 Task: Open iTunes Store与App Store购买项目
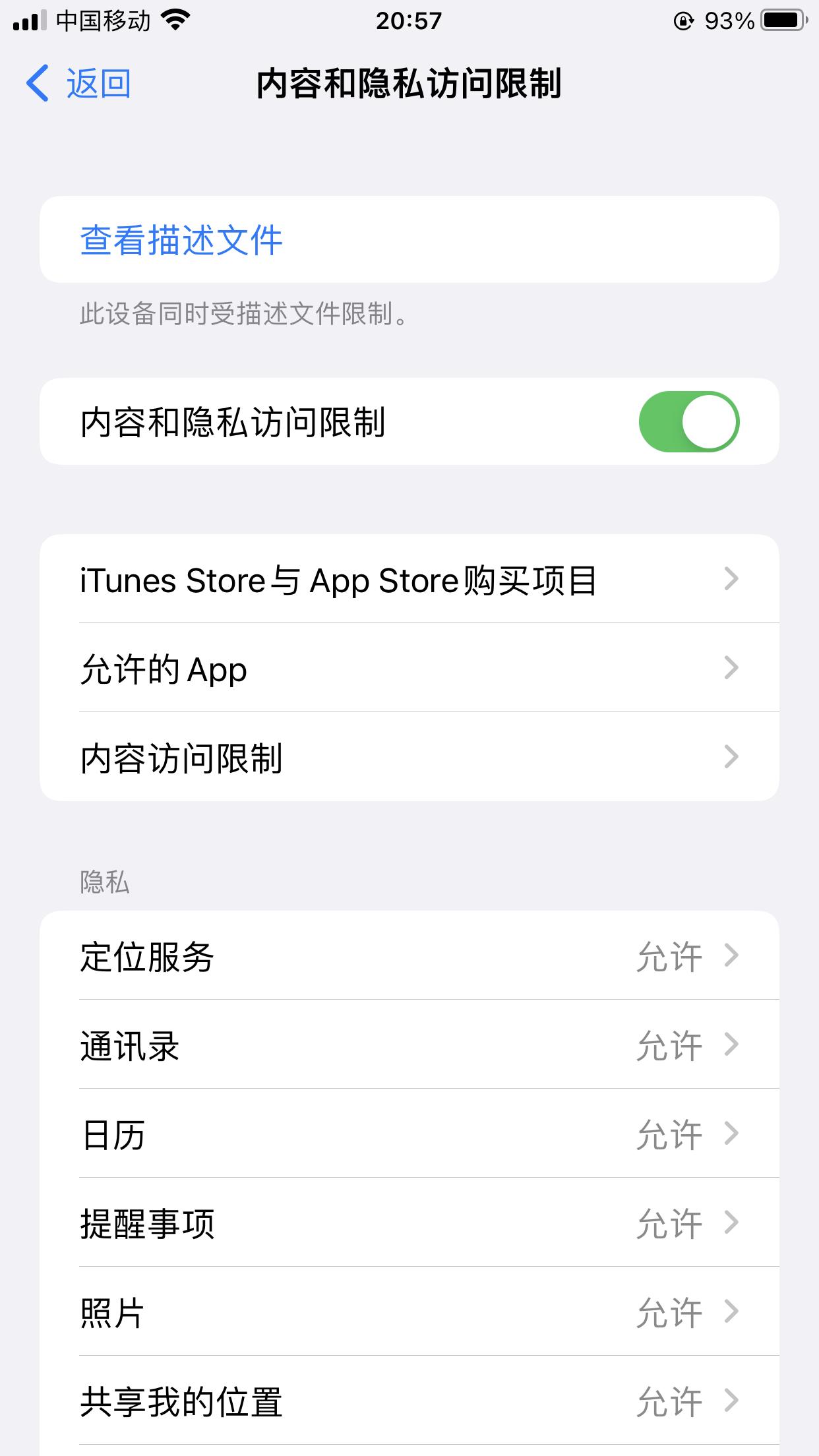(x=409, y=580)
